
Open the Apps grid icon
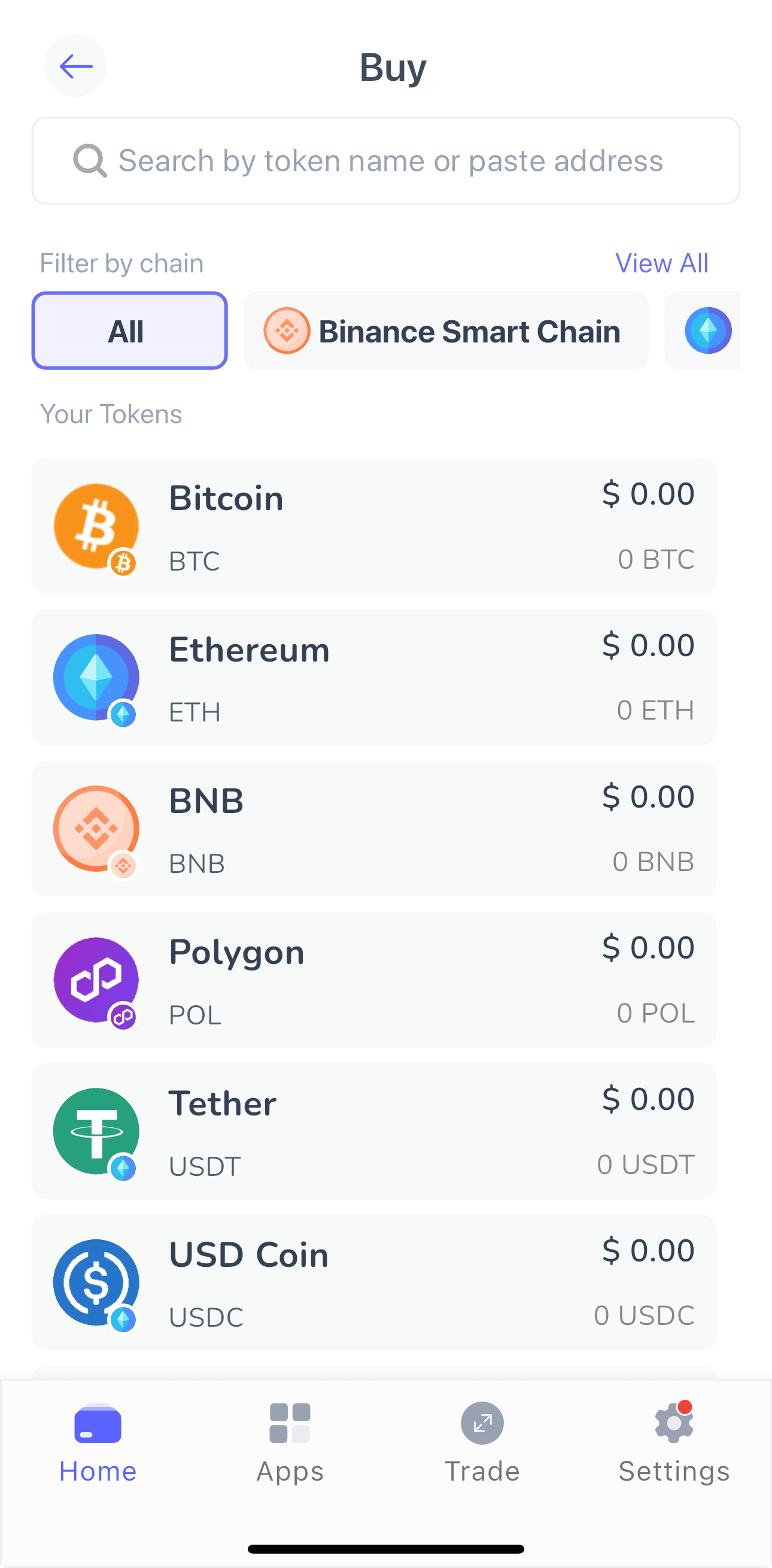click(x=290, y=1424)
